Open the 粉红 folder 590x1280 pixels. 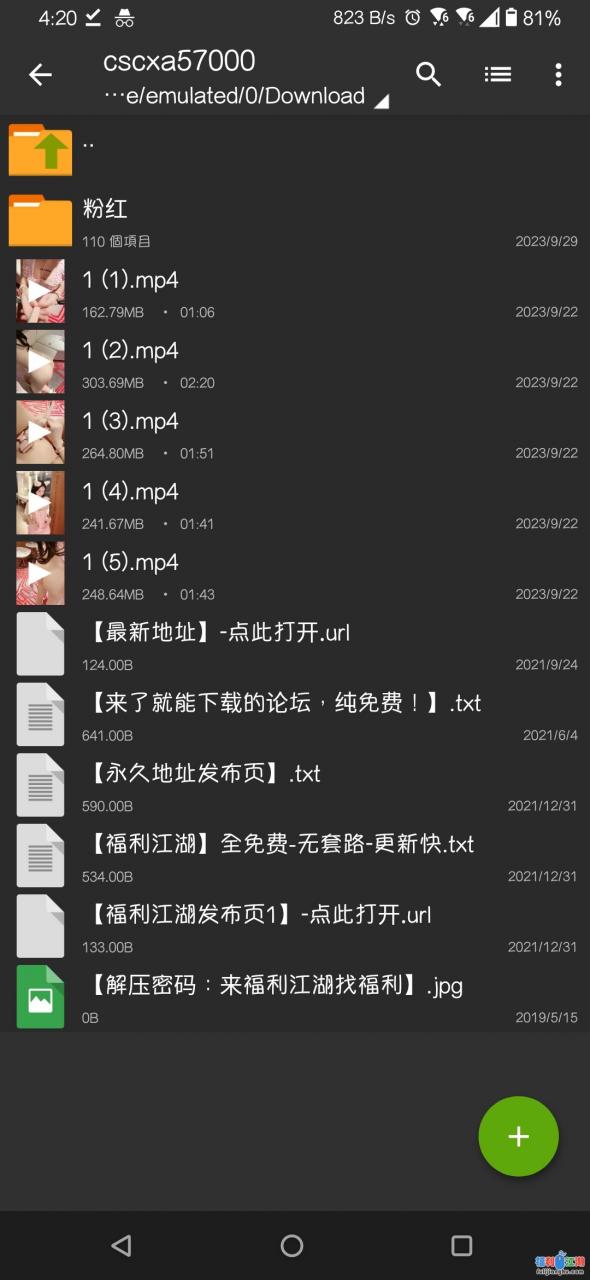pos(295,220)
